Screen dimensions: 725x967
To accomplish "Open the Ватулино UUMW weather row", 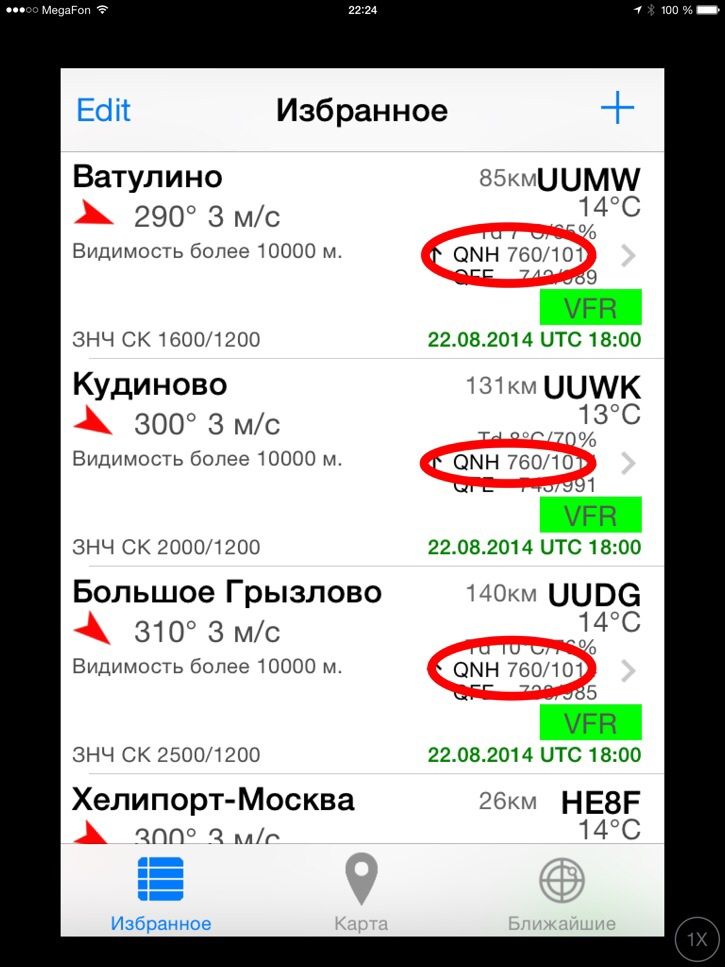I will coord(362,255).
